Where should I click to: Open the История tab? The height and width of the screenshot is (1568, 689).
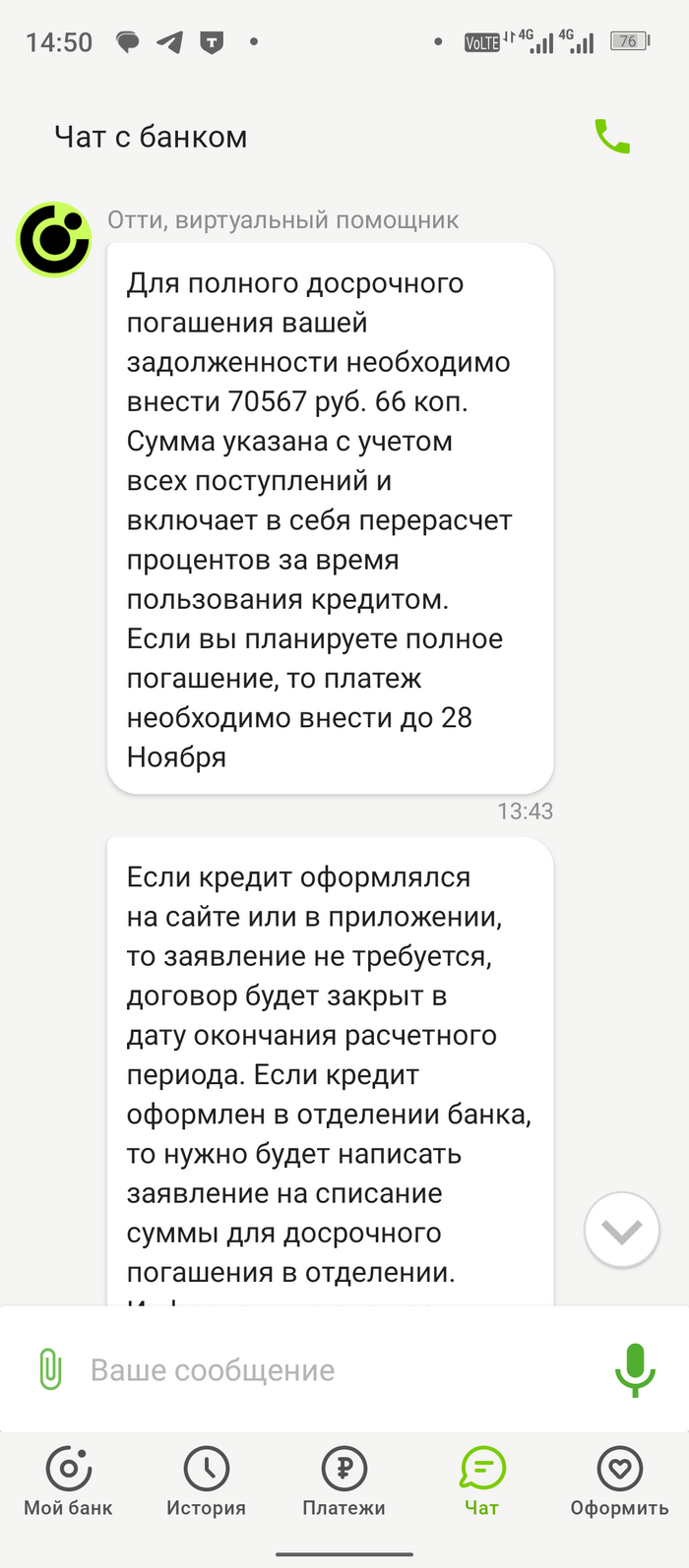(206, 1482)
